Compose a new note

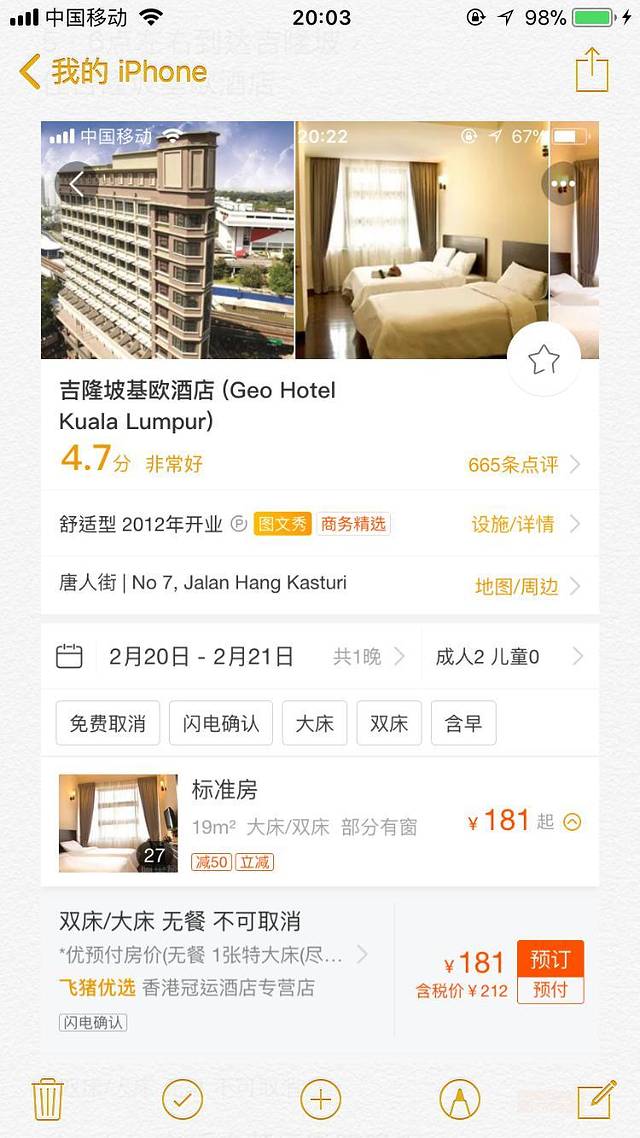click(x=596, y=1099)
